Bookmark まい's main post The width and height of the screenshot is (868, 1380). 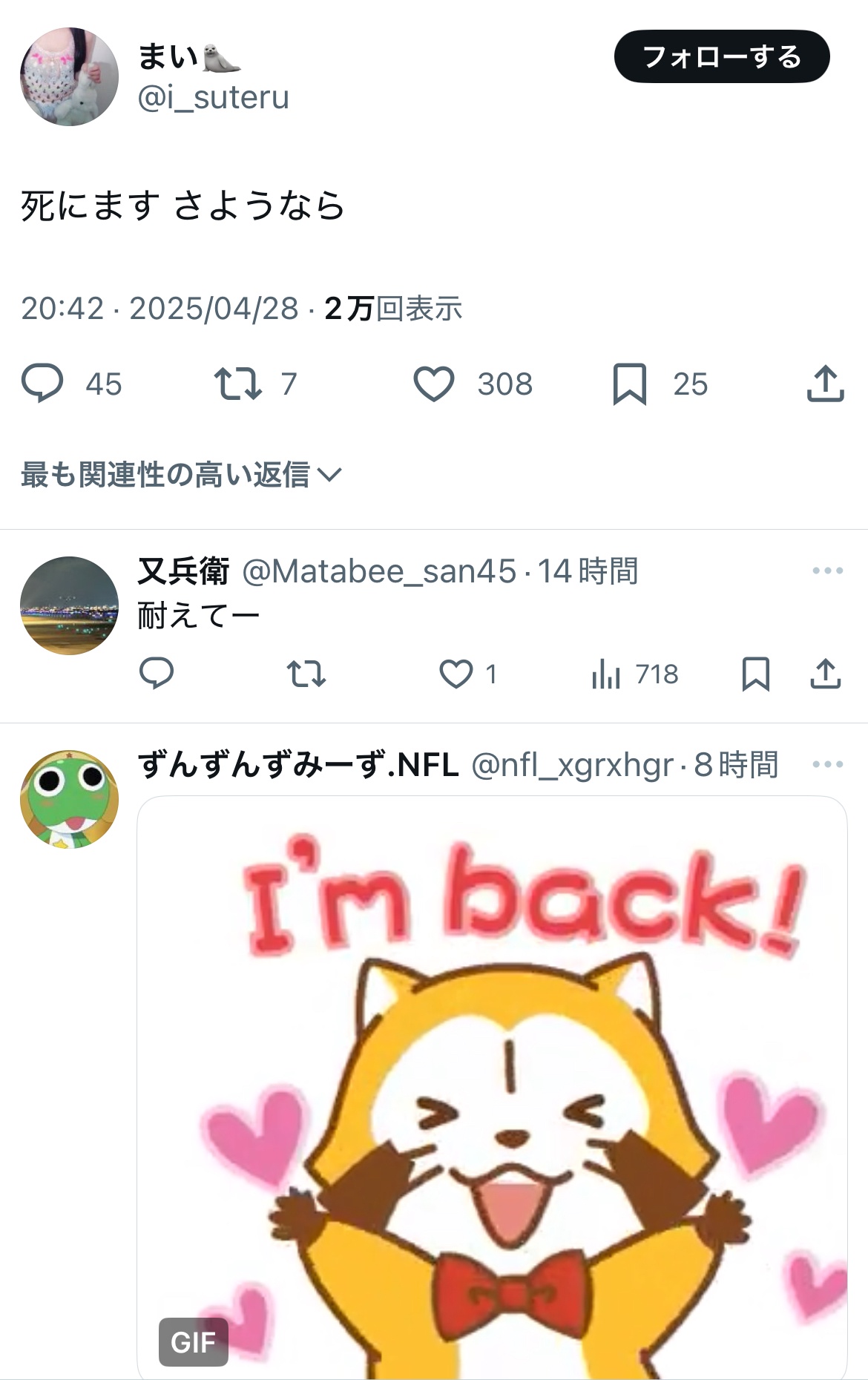(x=630, y=384)
